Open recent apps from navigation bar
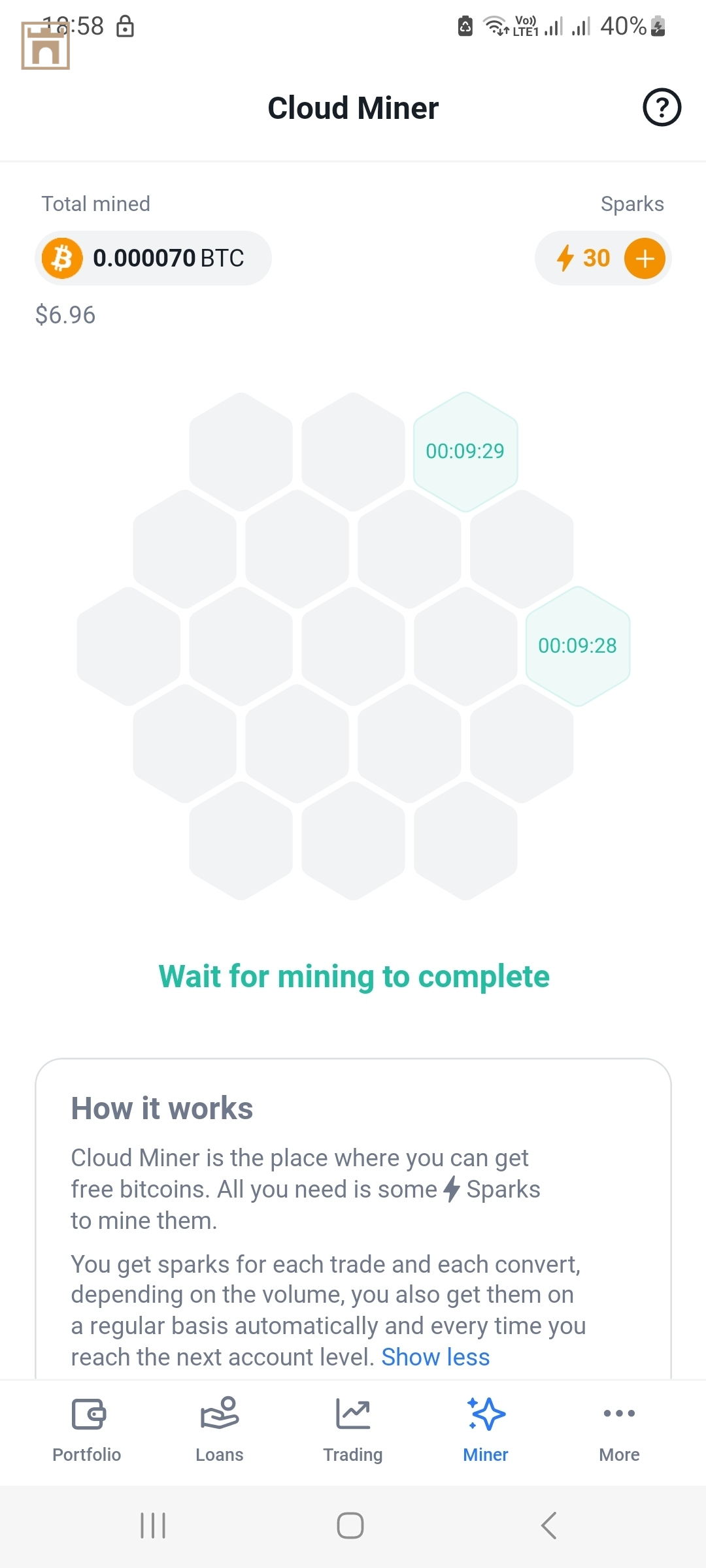The image size is (706, 1568). tap(153, 1526)
